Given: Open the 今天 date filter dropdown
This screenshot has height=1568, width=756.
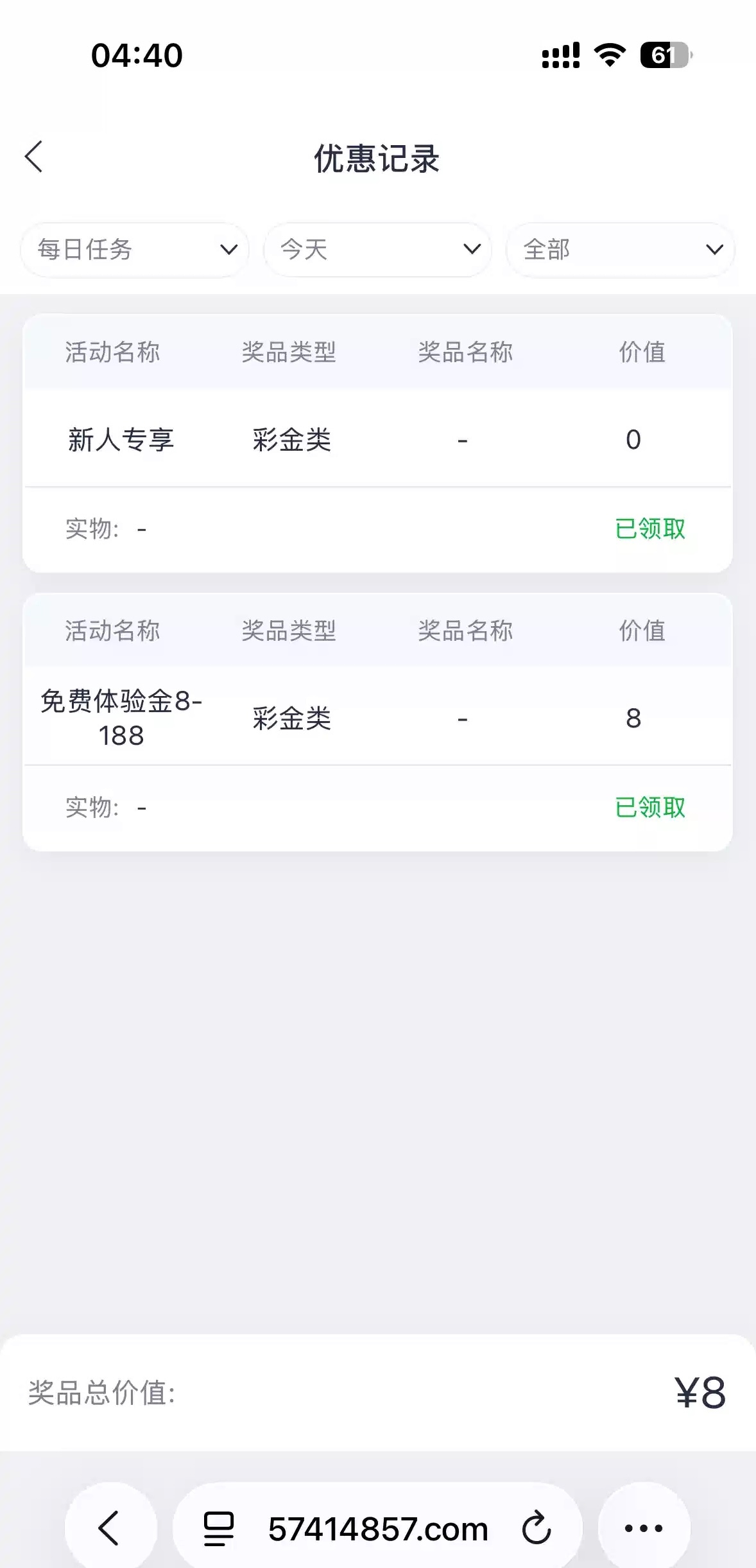Looking at the screenshot, I should 377,250.
